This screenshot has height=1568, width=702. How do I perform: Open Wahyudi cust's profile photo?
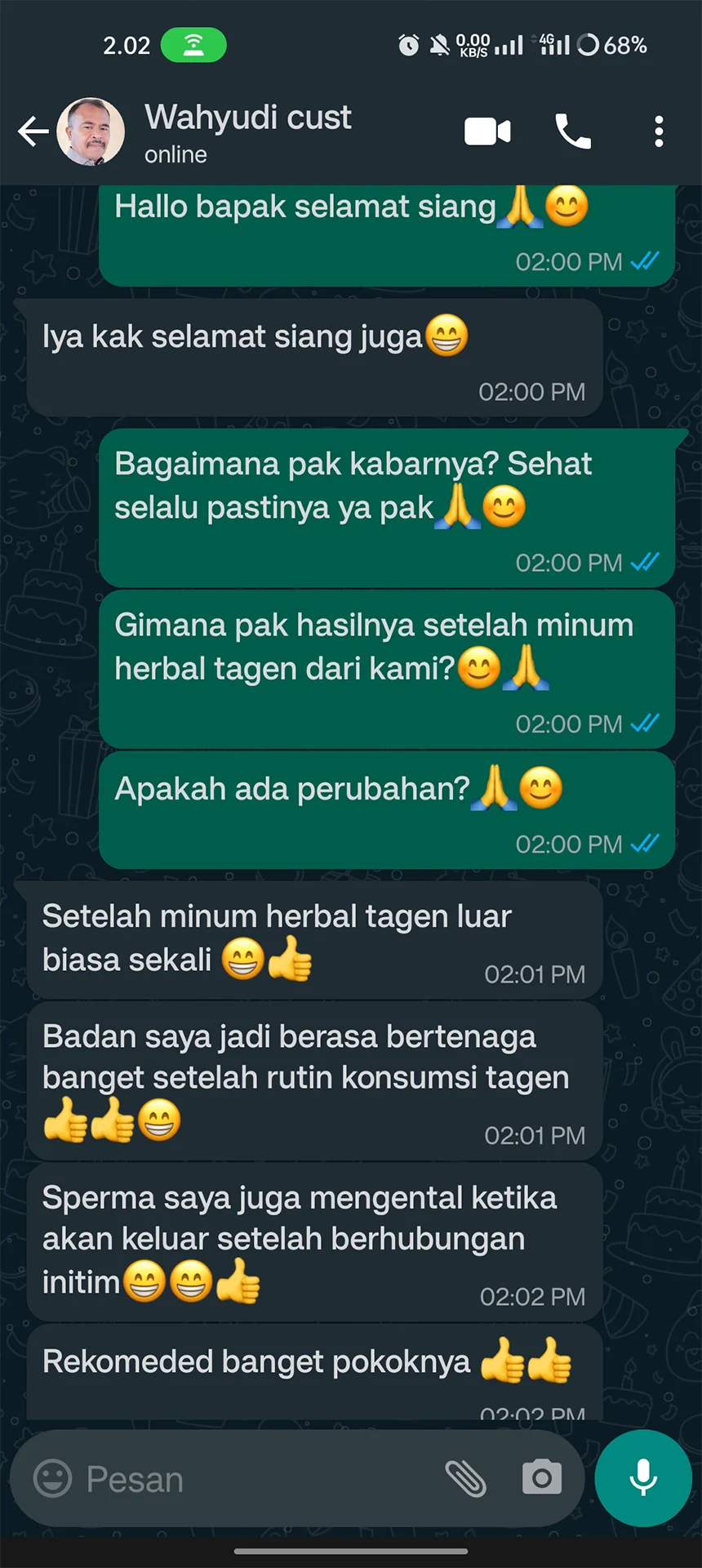click(x=91, y=131)
